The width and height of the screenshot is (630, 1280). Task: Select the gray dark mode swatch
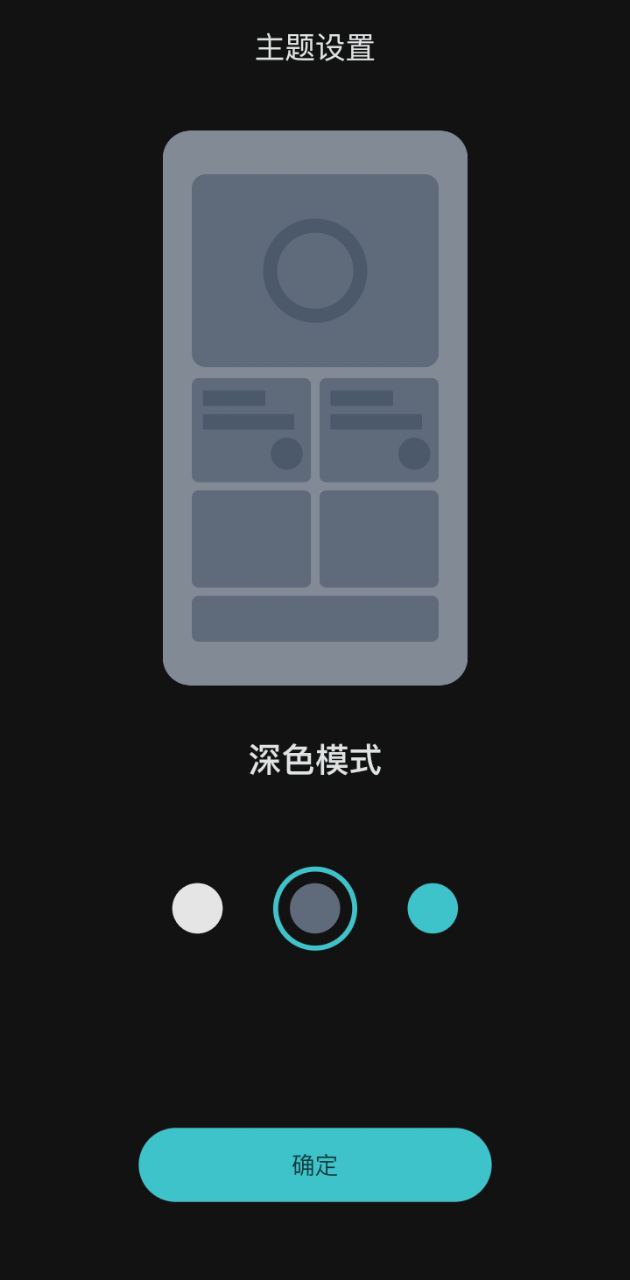[315, 908]
